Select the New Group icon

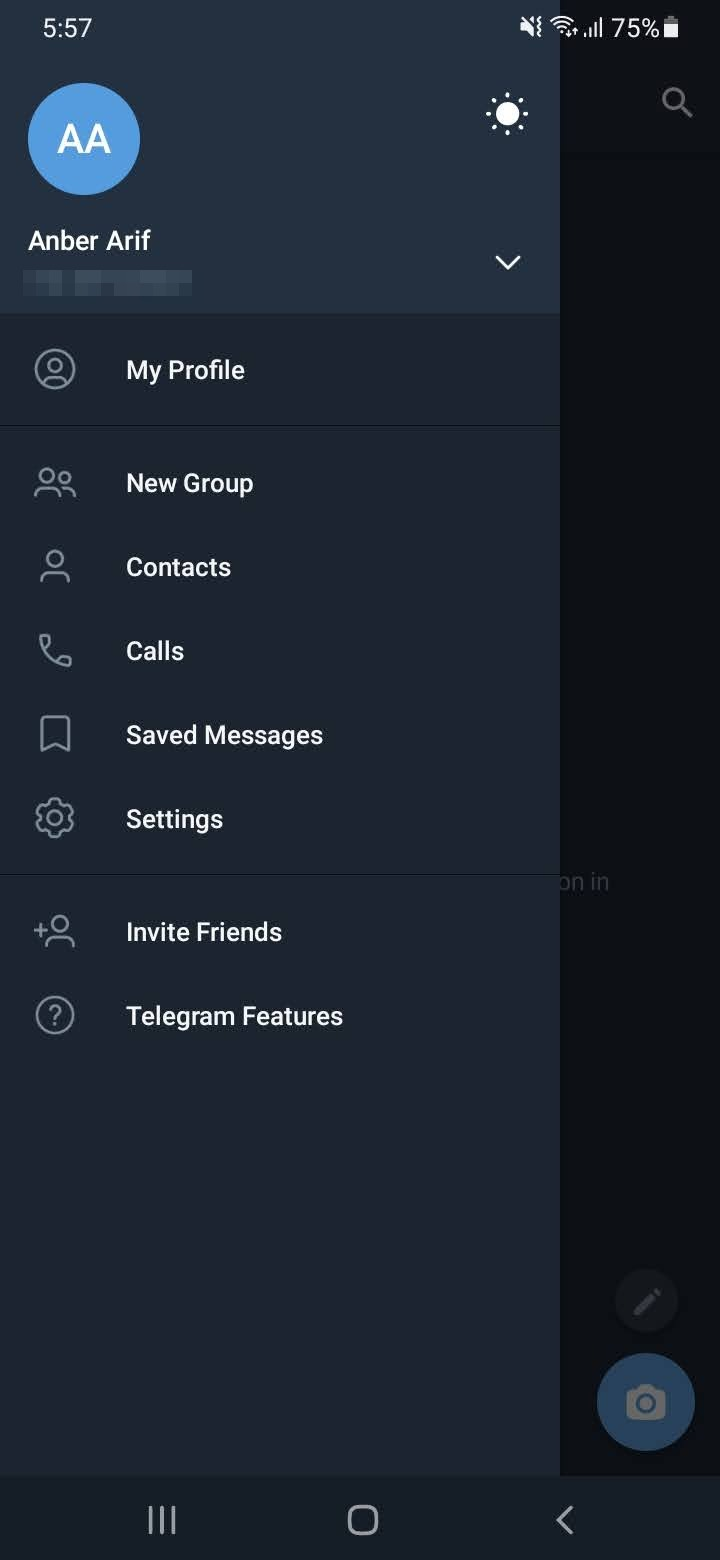(55, 482)
